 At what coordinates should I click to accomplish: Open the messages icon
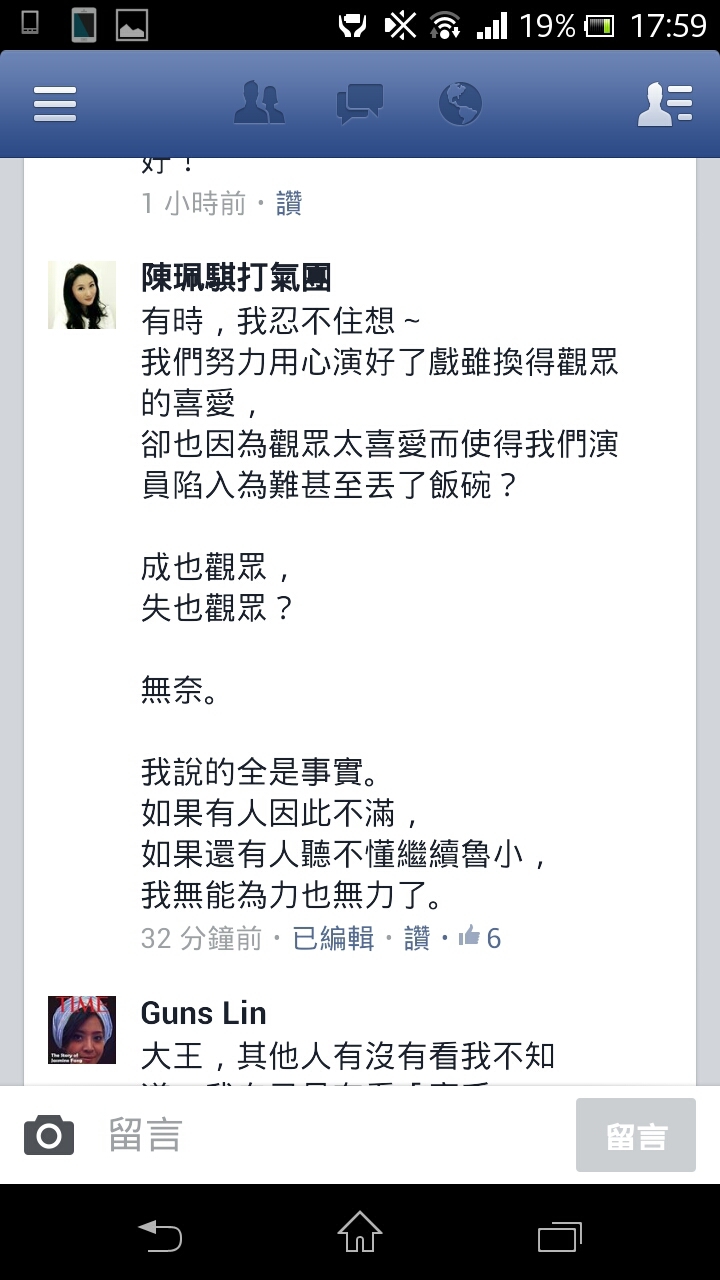(x=360, y=104)
